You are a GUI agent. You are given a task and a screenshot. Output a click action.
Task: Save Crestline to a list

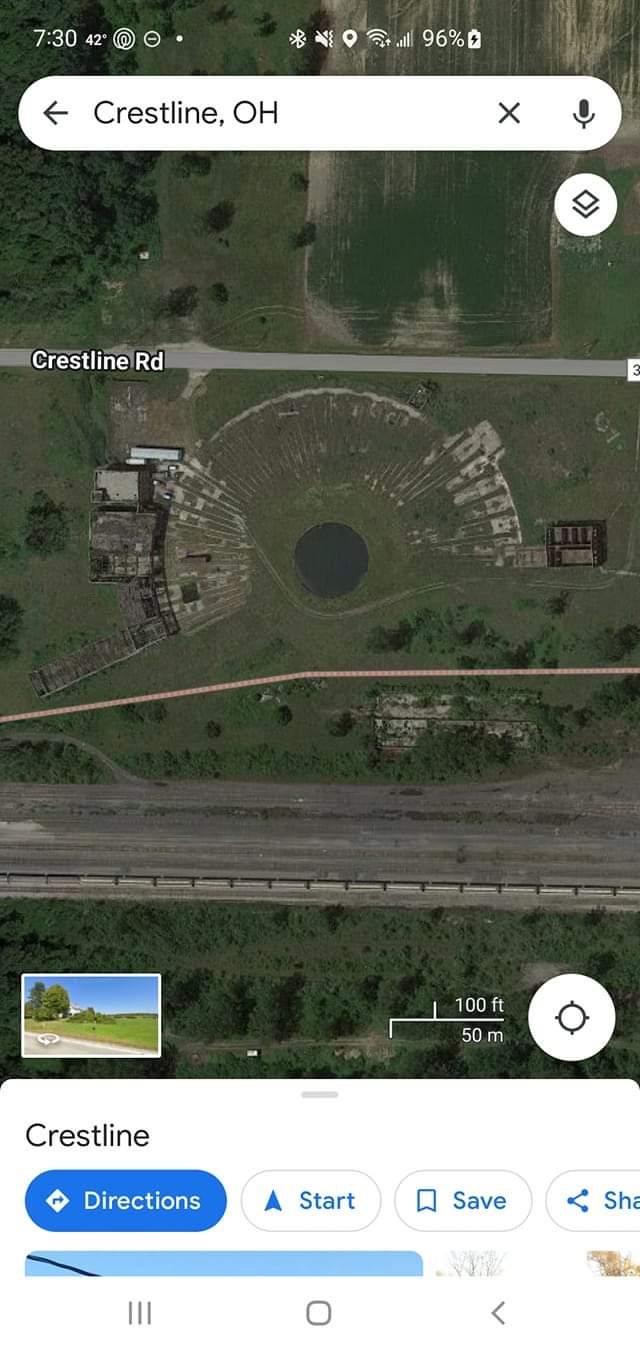point(463,1200)
